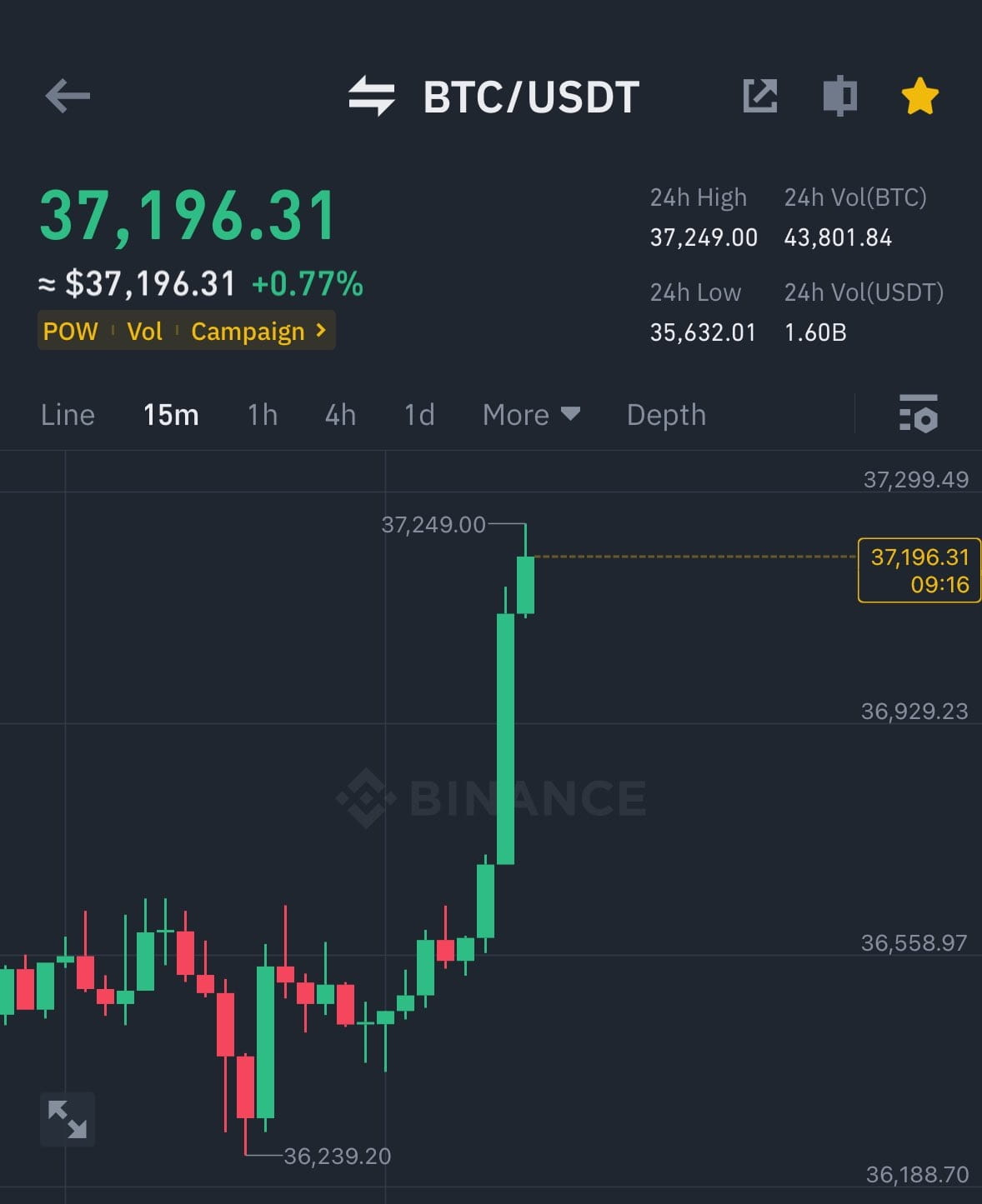Switch to Line chart view

tap(67, 414)
